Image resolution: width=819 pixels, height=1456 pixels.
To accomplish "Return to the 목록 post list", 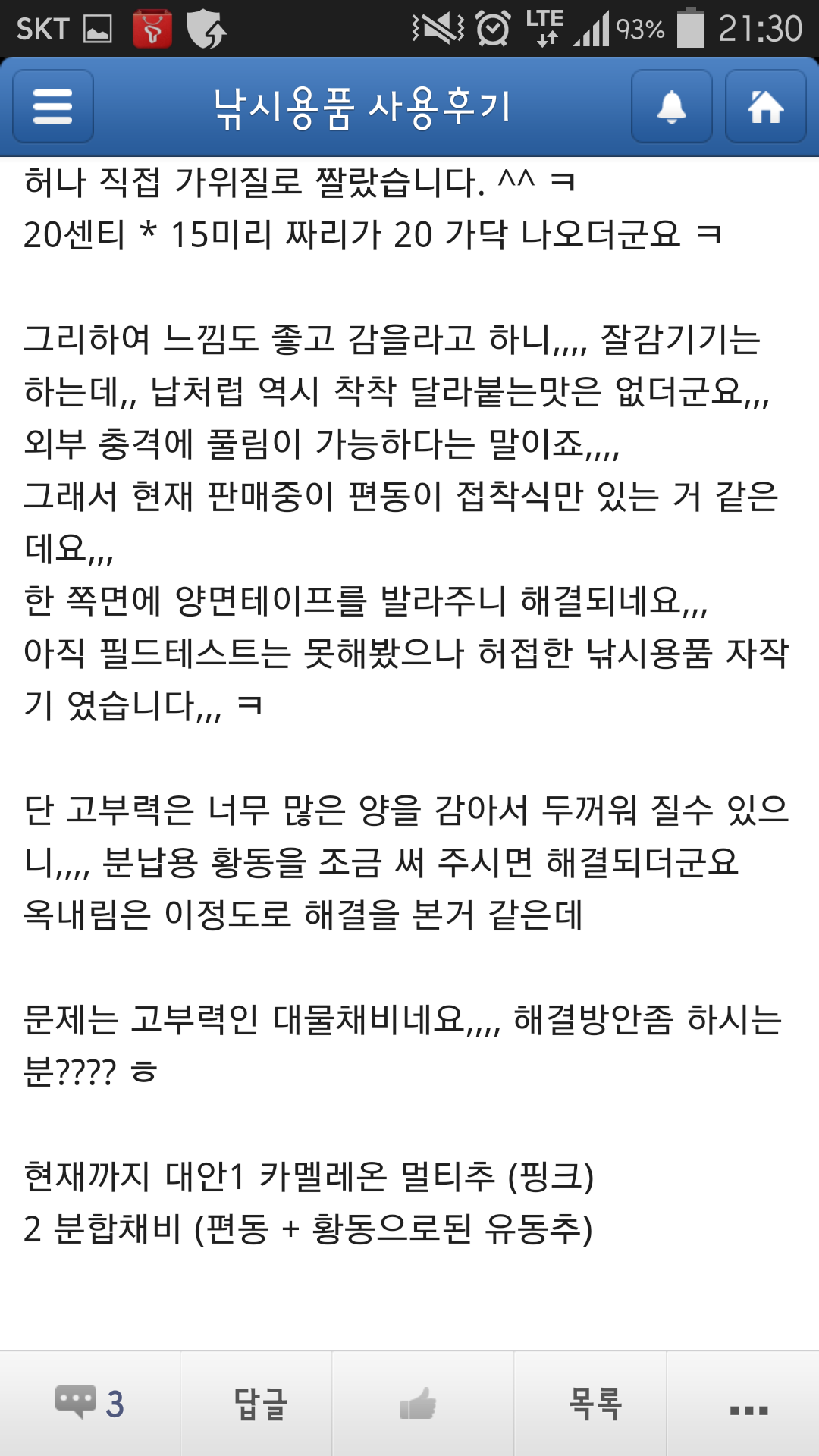I will pos(595,1404).
